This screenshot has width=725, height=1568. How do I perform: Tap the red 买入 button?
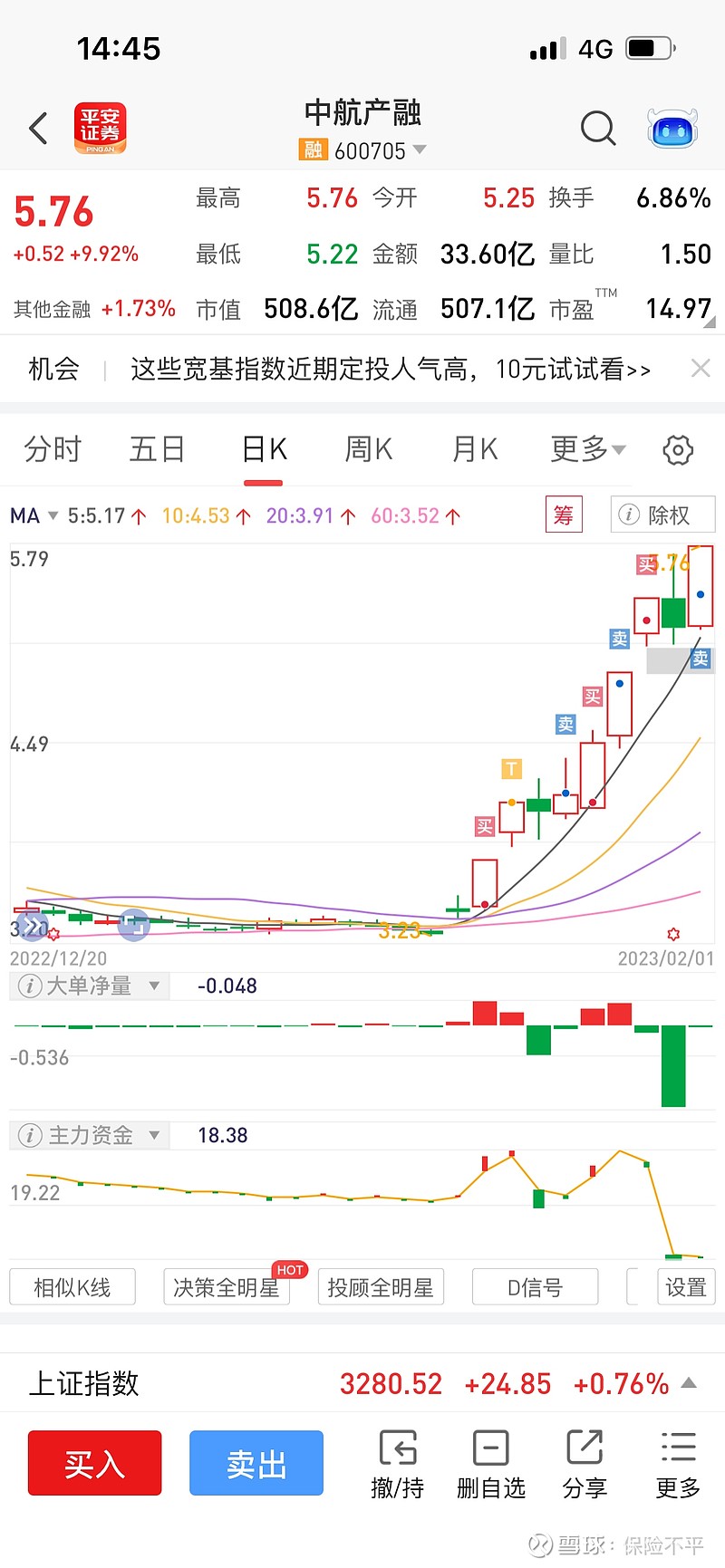pyautogui.click(x=95, y=1463)
